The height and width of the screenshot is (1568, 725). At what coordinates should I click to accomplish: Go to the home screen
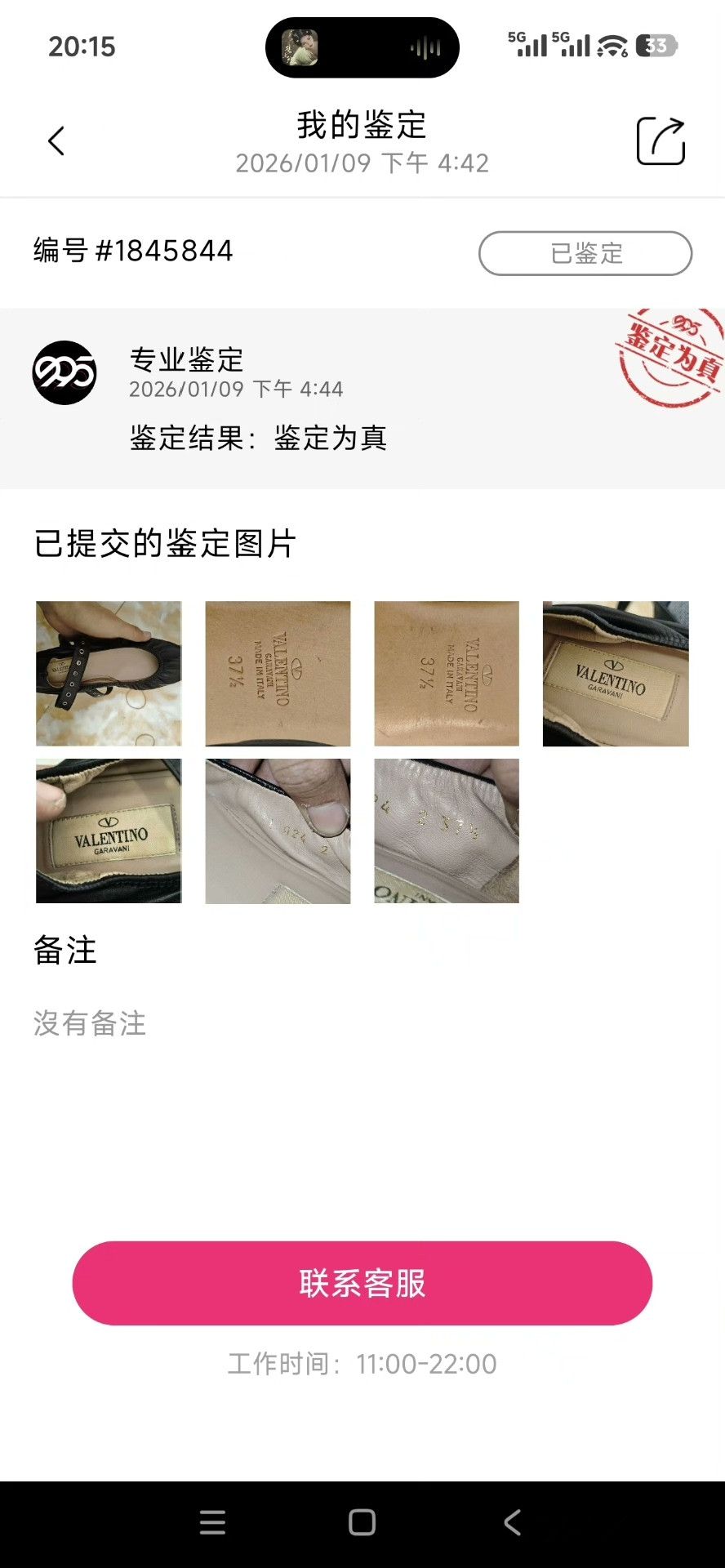tap(362, 1522)
